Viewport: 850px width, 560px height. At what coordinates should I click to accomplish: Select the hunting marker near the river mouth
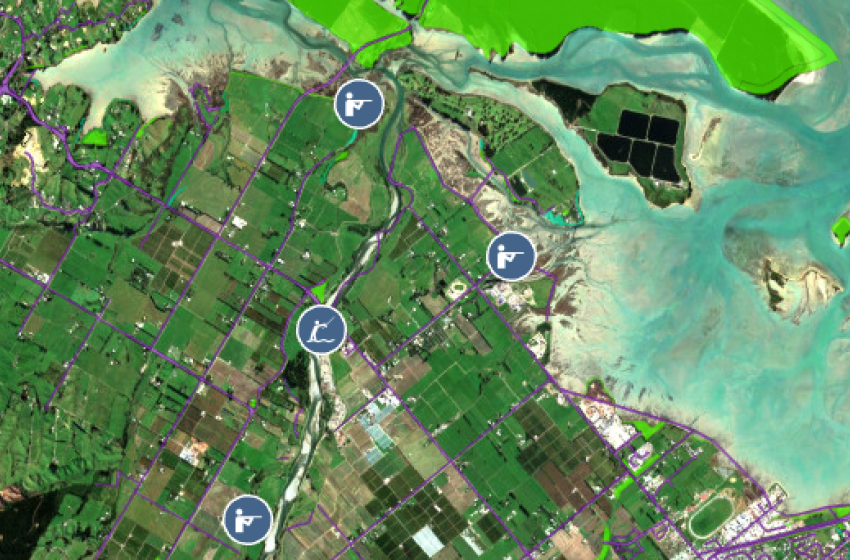[x=358, y=104]
